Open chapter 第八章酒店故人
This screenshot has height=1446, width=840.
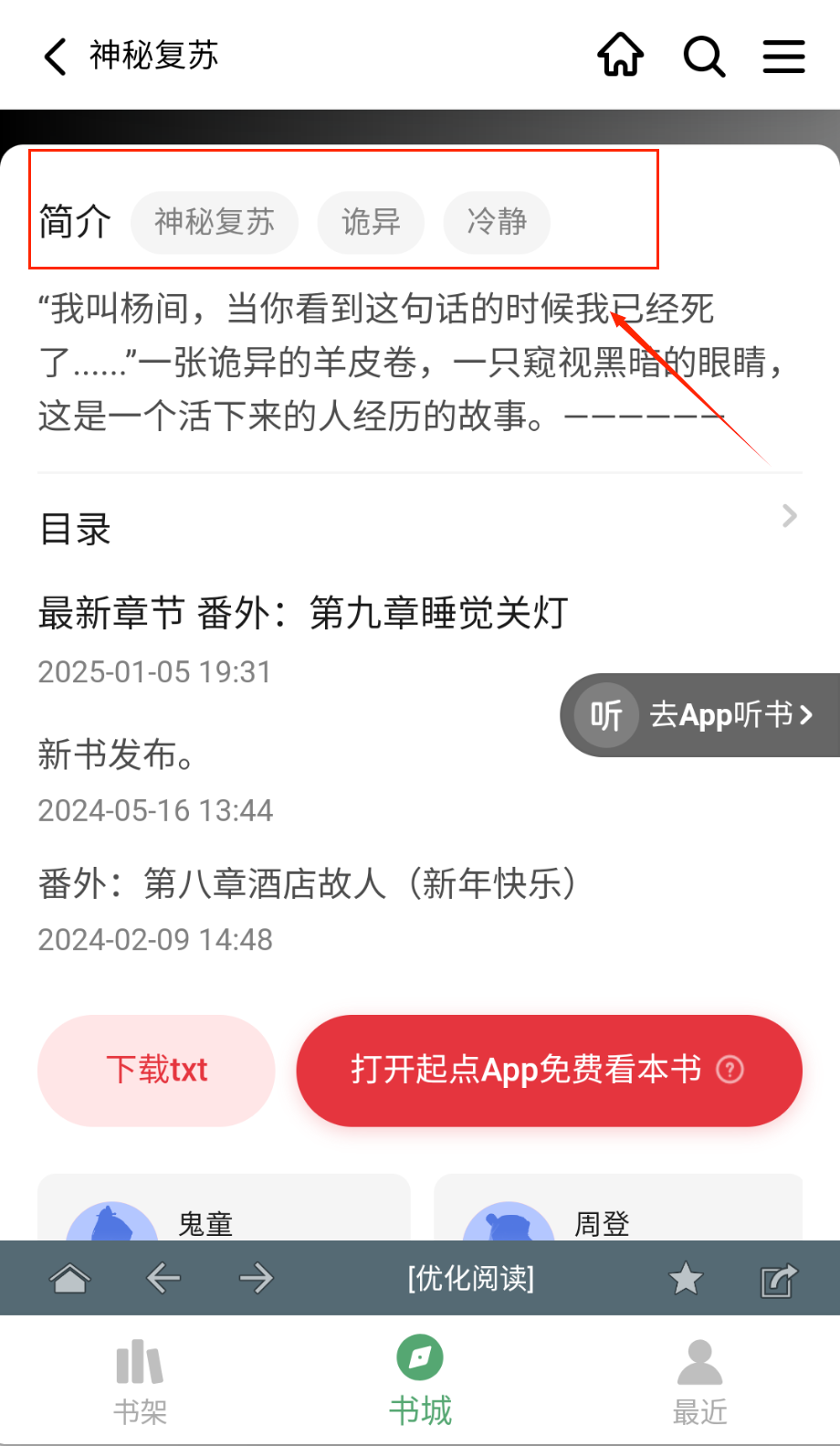pos(307,884)
